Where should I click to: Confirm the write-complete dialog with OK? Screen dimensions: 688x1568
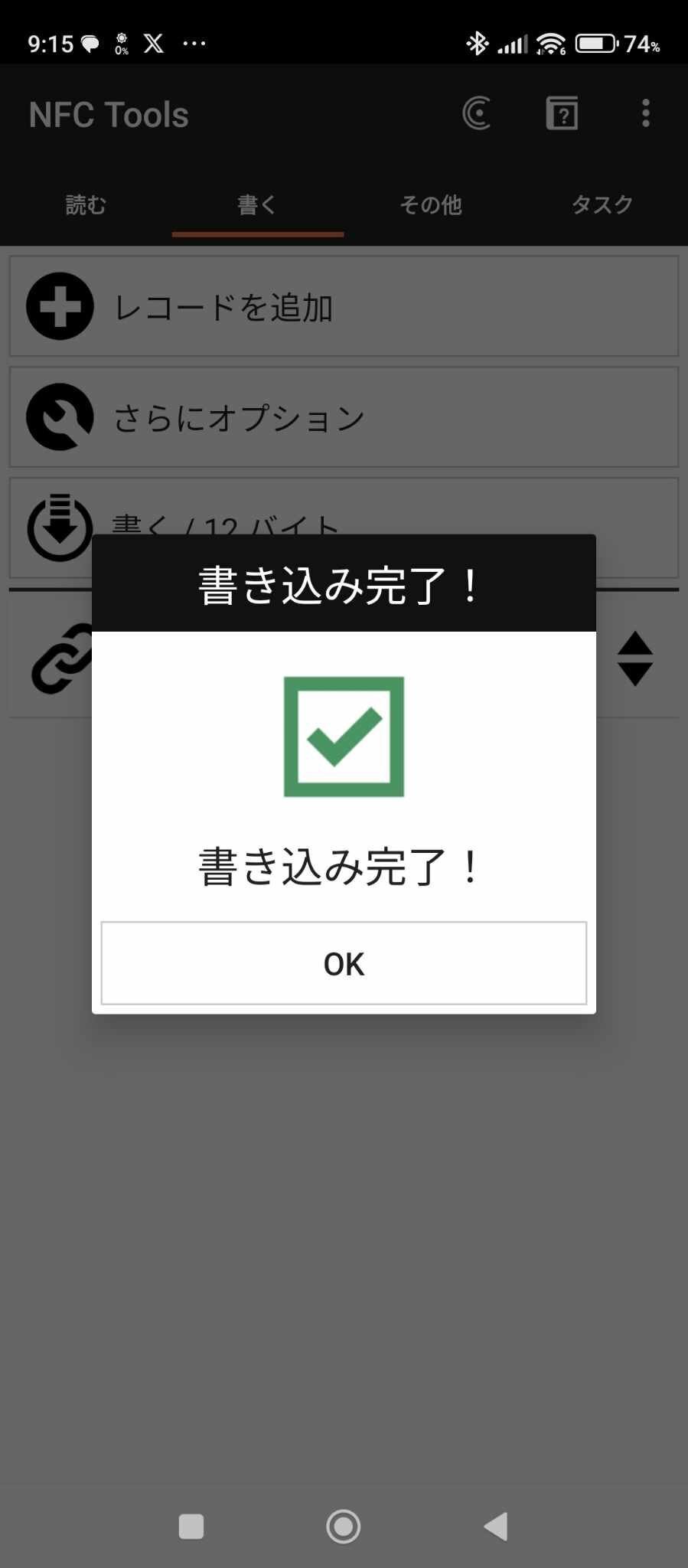(x=344, y=963)
